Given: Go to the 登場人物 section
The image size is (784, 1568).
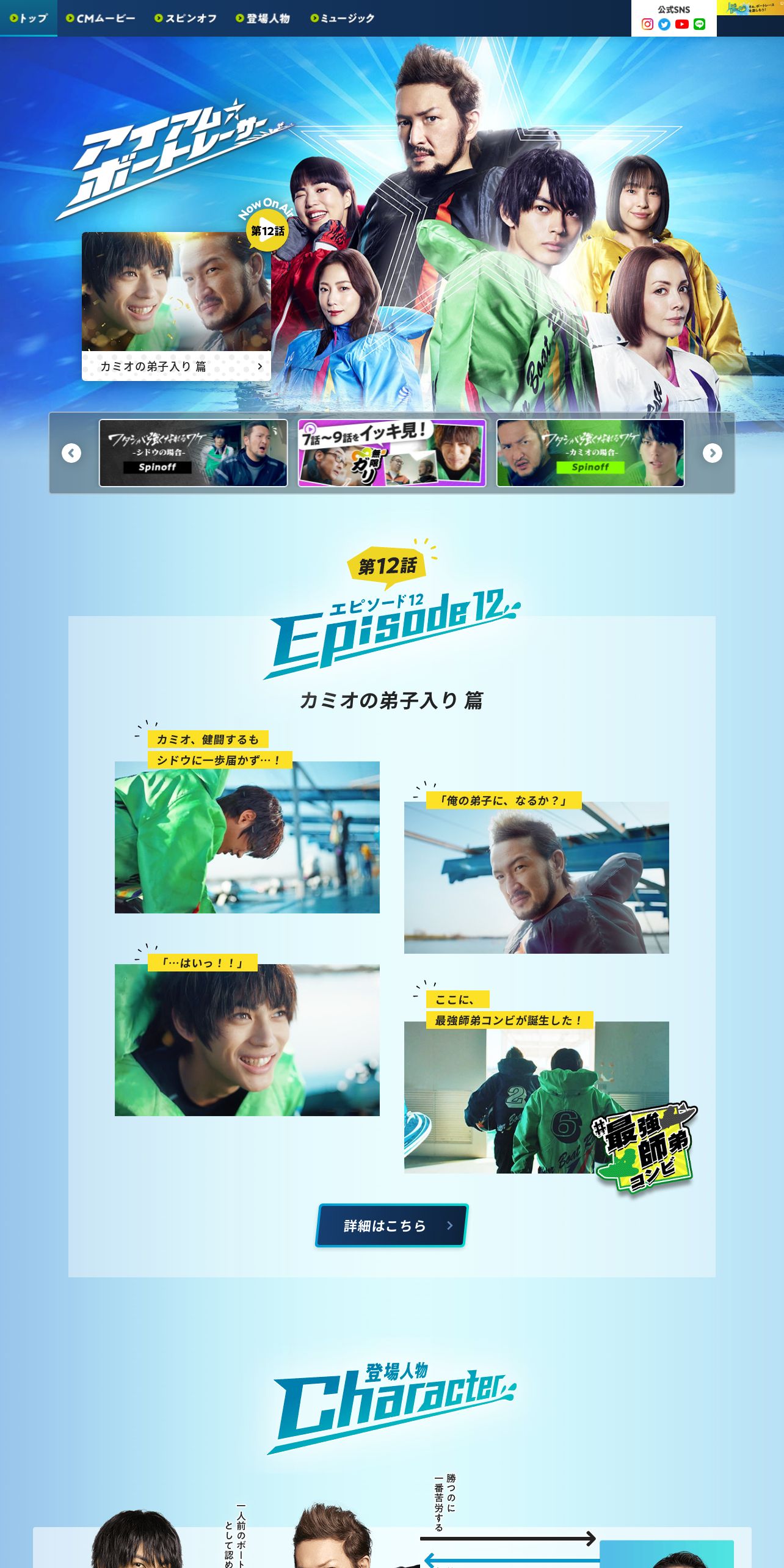Looking at the screenshot, I should (x=263, y=18).
